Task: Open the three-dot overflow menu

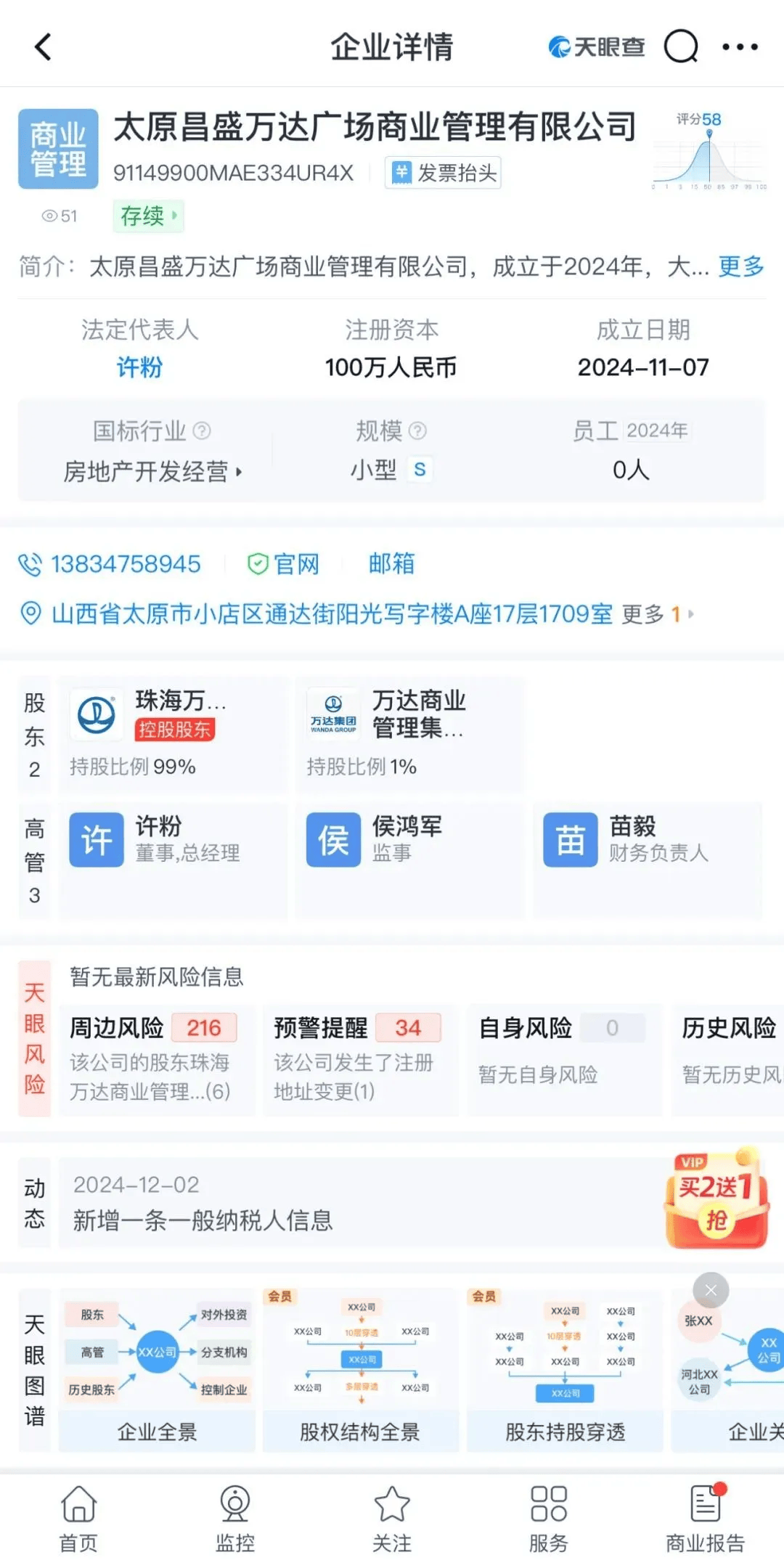Action: point(740,47)
